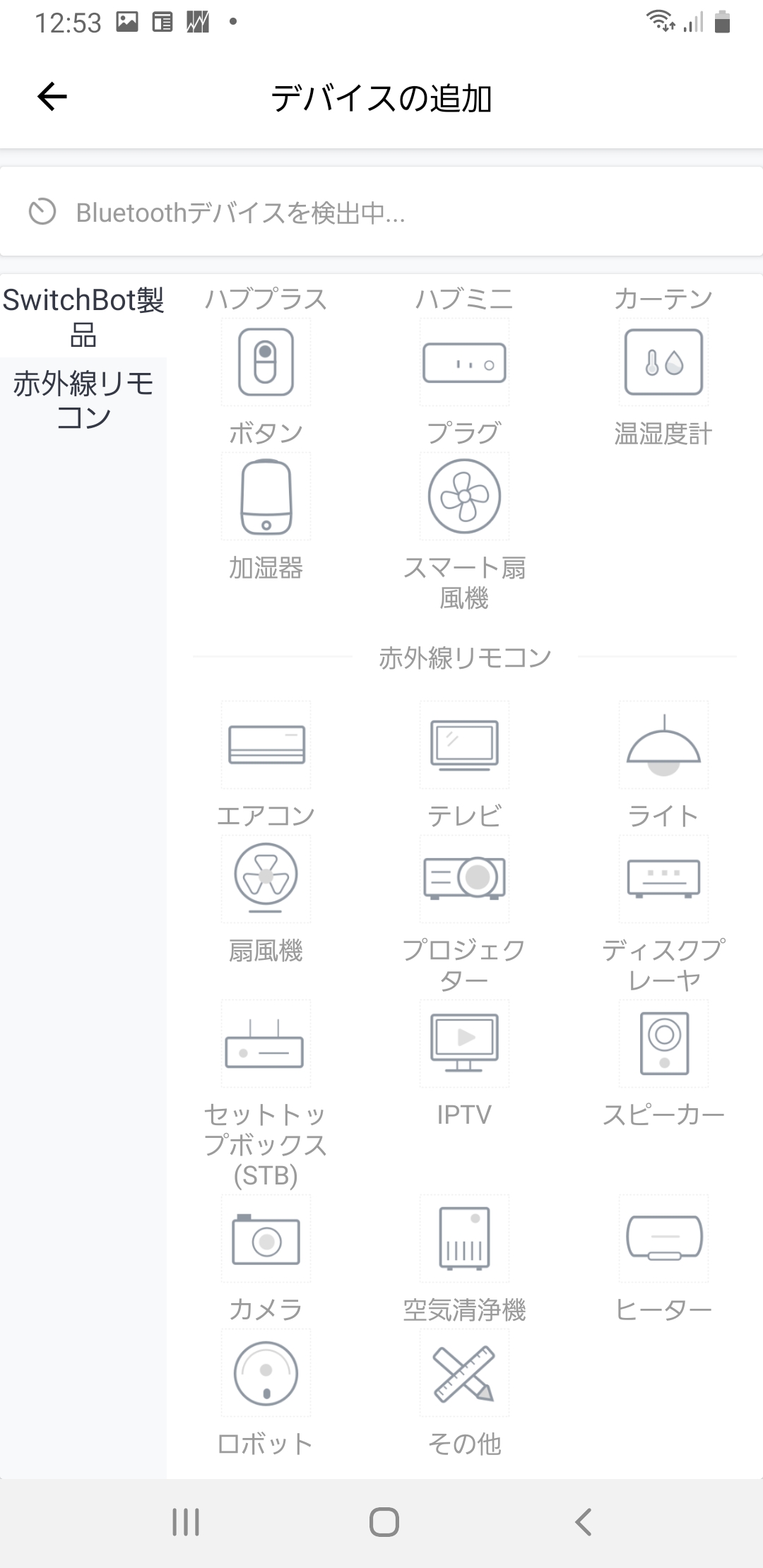Select the ロボット remote
This screenshot has width=763, height=1568.
[266, 1393]
